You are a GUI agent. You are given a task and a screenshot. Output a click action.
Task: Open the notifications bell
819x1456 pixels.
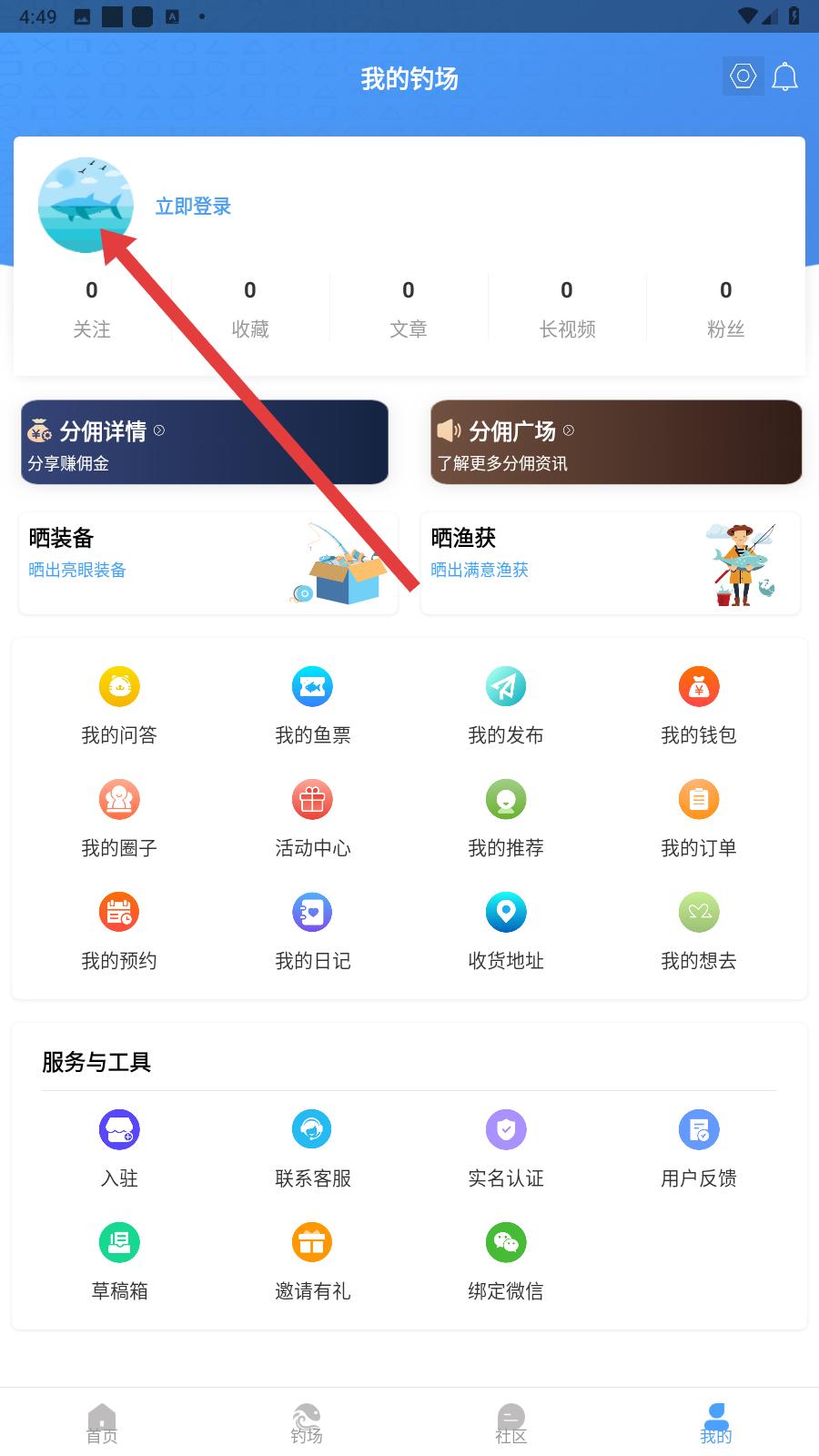(x=784, y=77)
